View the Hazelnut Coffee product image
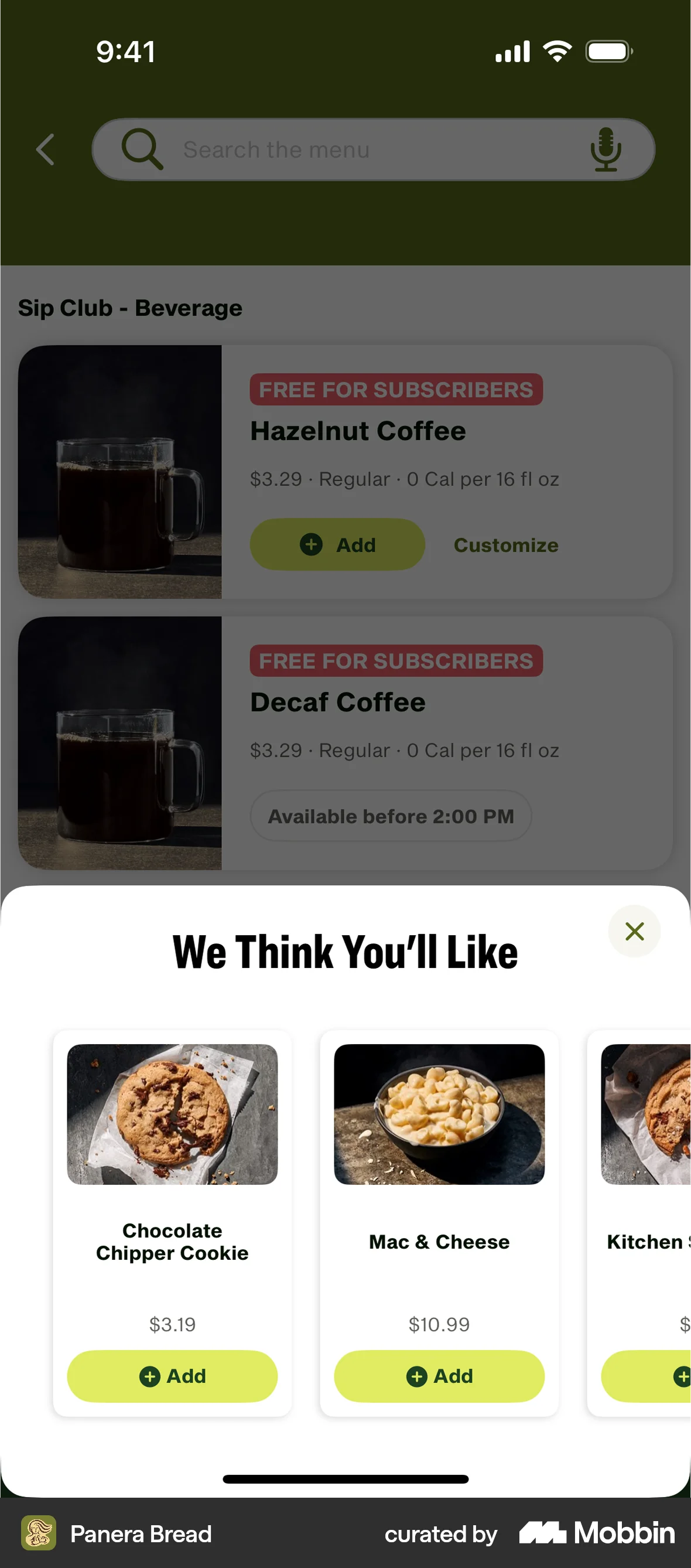691x1568 pixels. 120,471
